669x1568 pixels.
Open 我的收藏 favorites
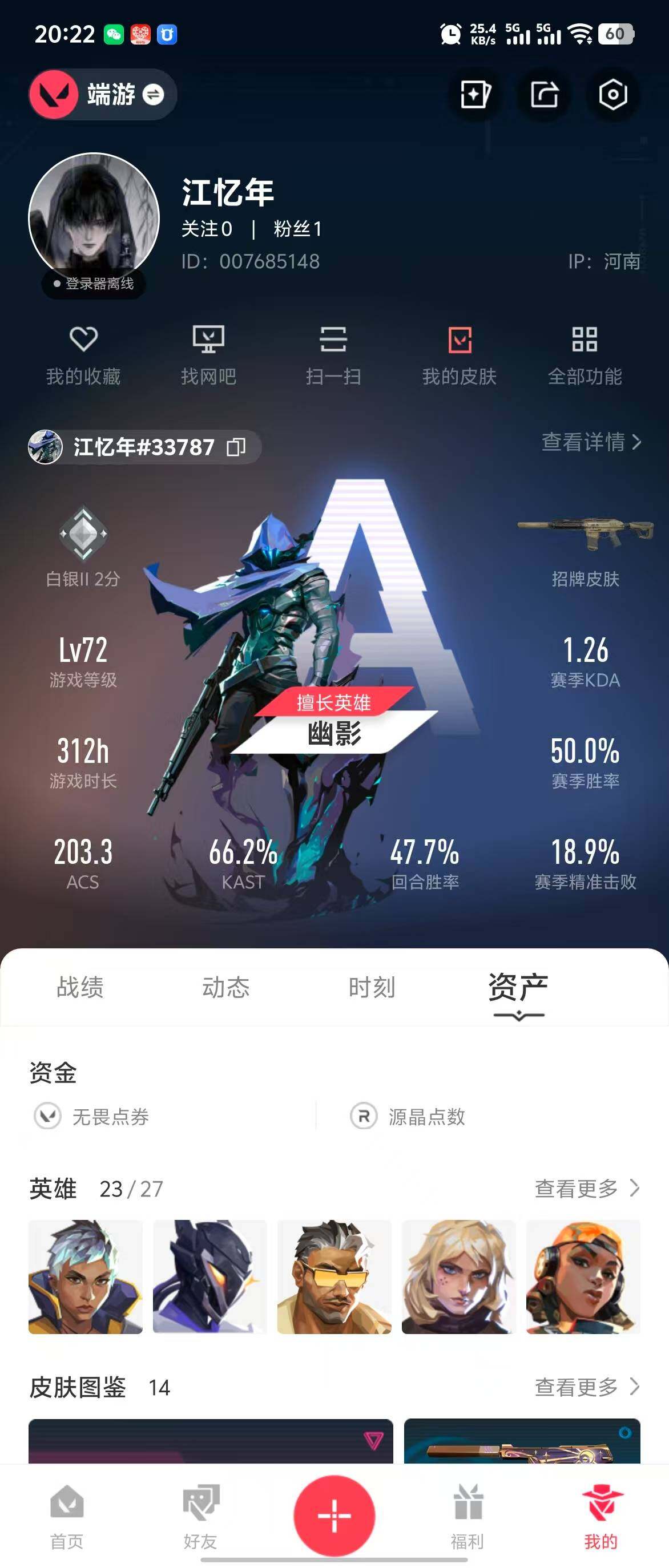pyautogui.click(x=83, y=355)
